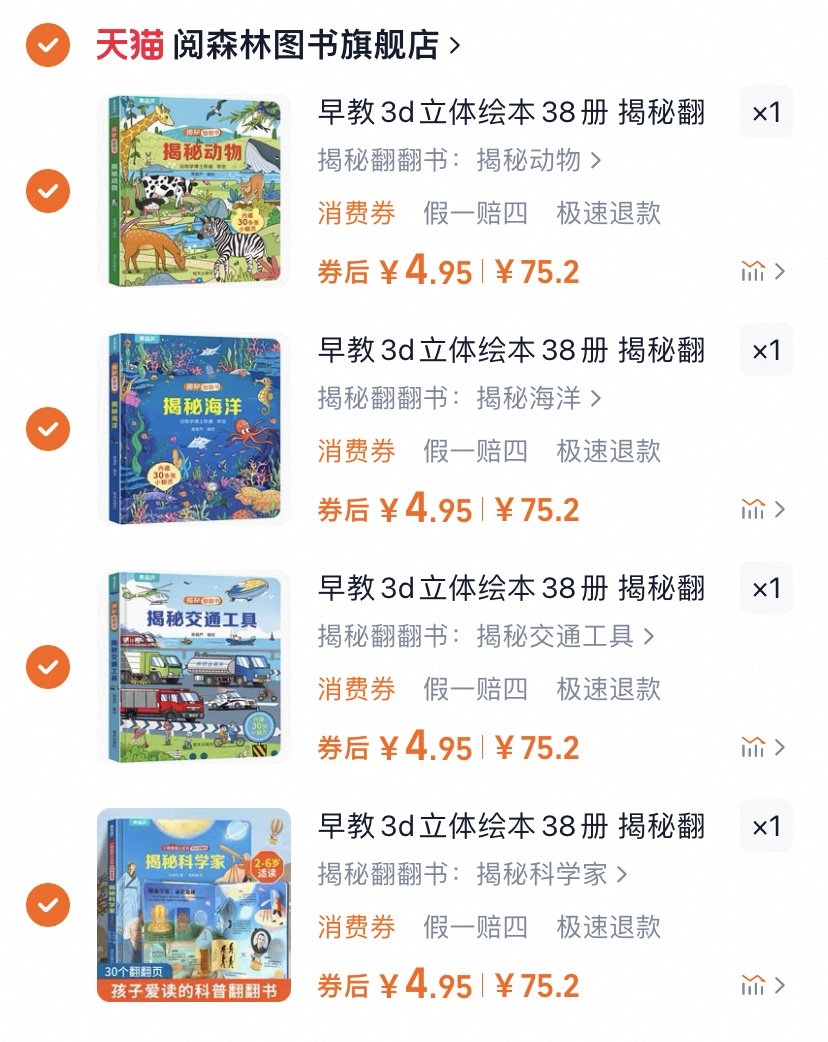View the price trend chart for 揭秘科学家
This screenshot has width=828, height=1042.
[762, 985]
